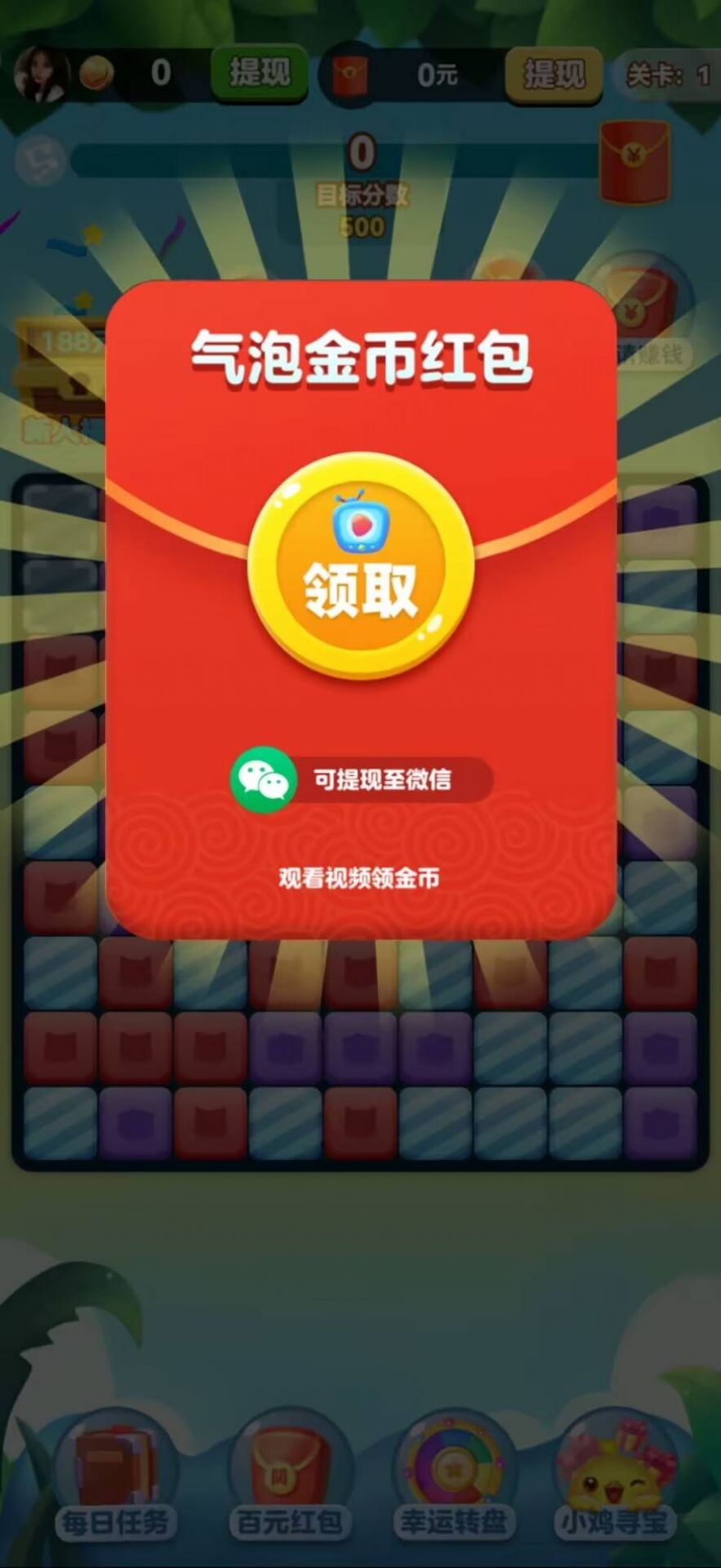This screenshot has width=721, height=1568.
Task: Tap the yellow 提现 button for cash
Action: click(x=554, y=75)
